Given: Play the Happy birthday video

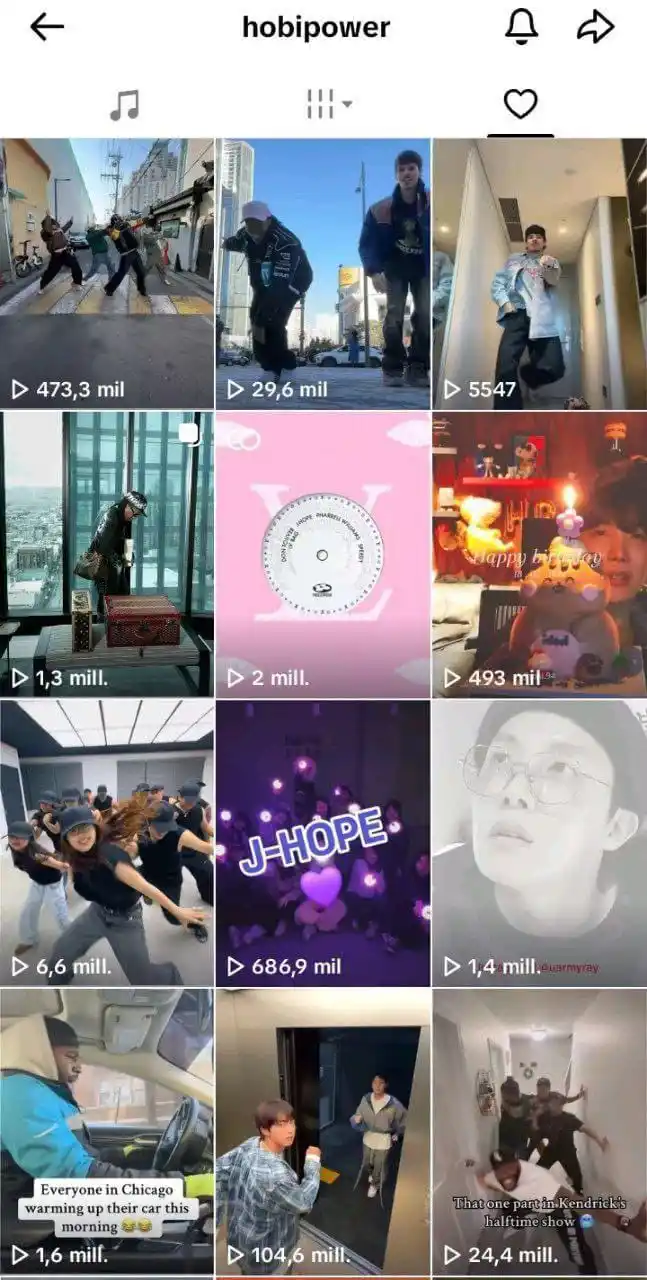Looking at the screenshot, I should click(539, 553).
